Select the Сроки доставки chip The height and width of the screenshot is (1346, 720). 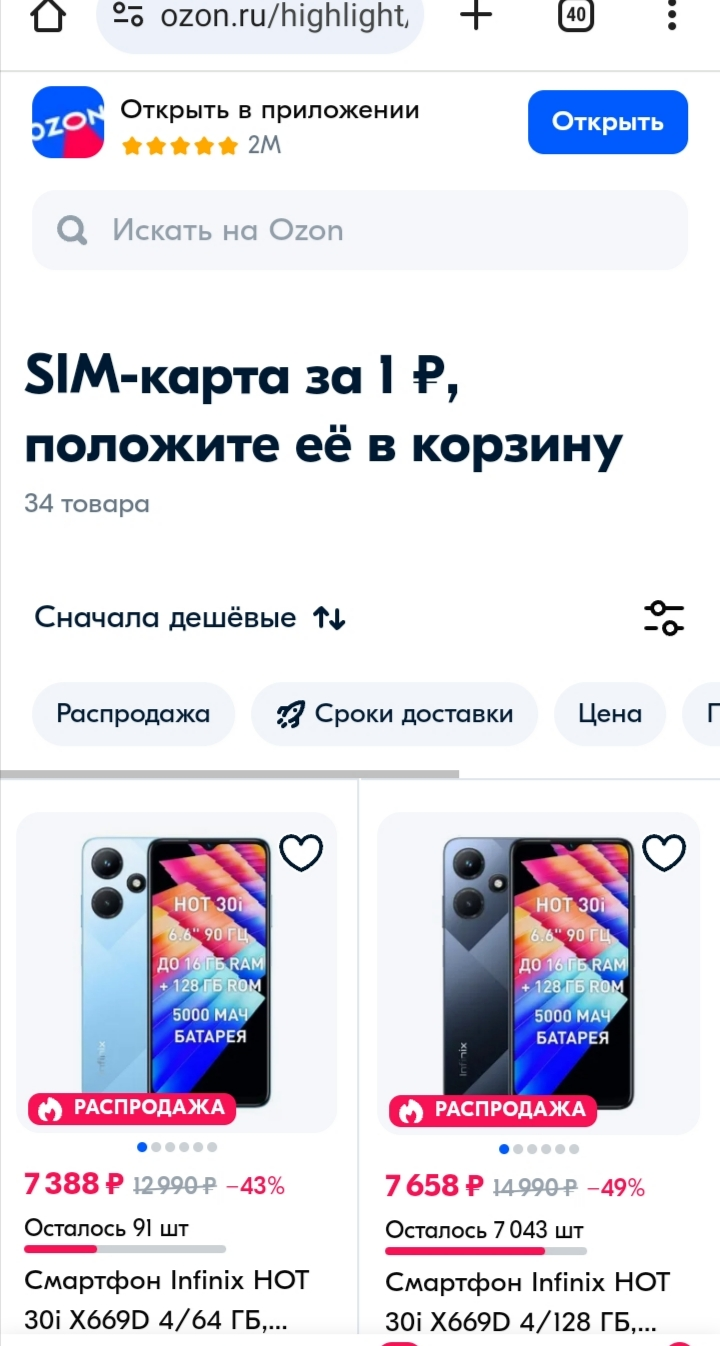395,714
